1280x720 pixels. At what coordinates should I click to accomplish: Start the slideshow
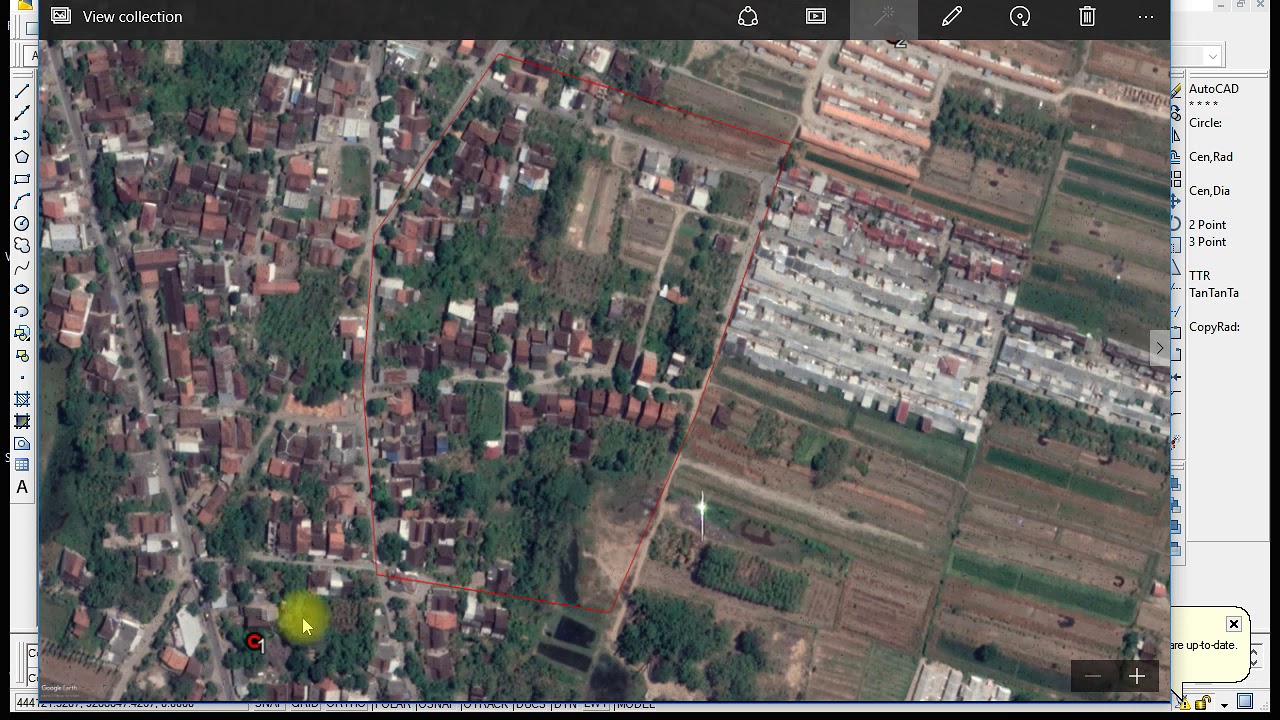(816, 17)
